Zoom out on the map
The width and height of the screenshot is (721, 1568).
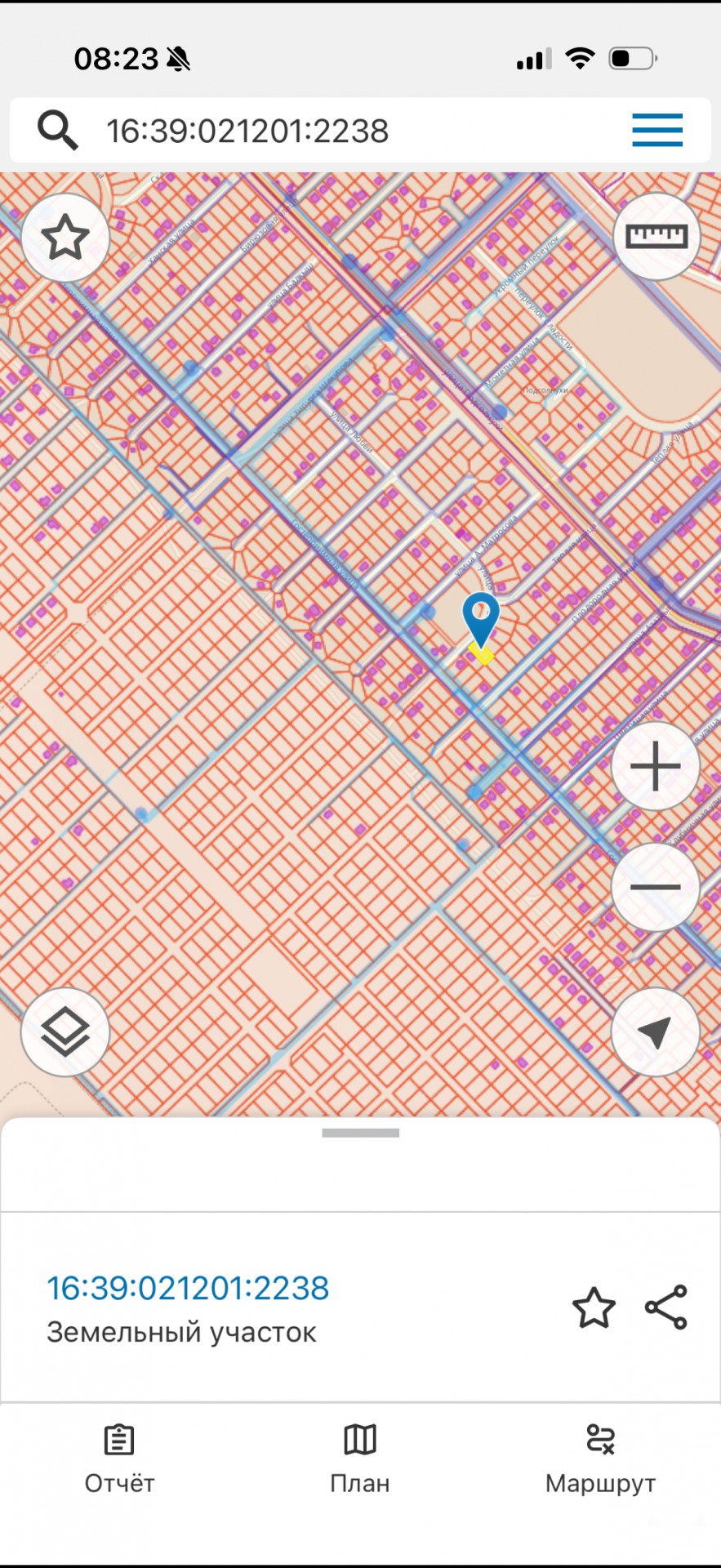coord(655,887)
